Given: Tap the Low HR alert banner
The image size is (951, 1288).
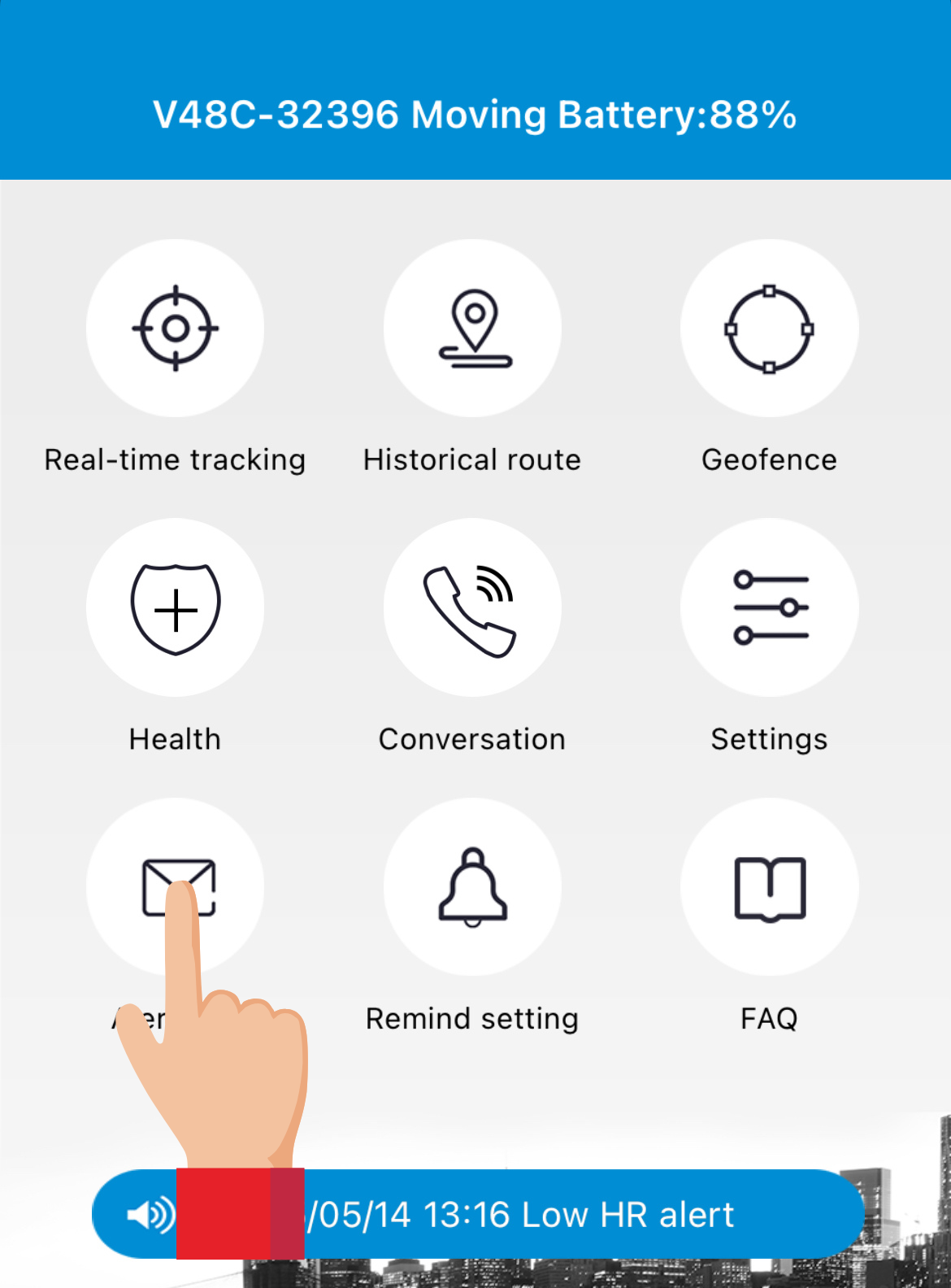Looking at the screenshot, I should pos(520,1215).
